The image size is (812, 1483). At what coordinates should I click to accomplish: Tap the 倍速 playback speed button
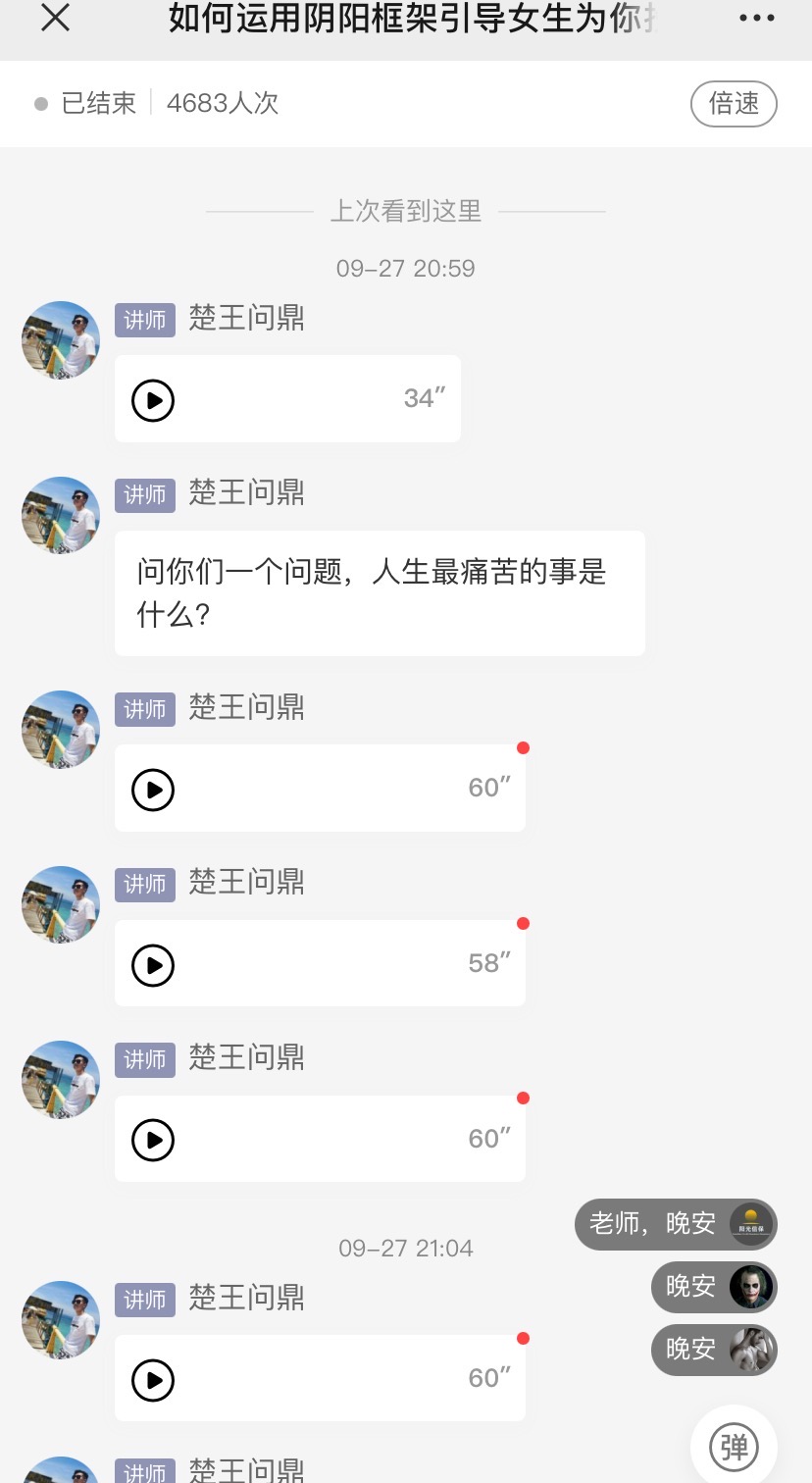coord(734,104)
